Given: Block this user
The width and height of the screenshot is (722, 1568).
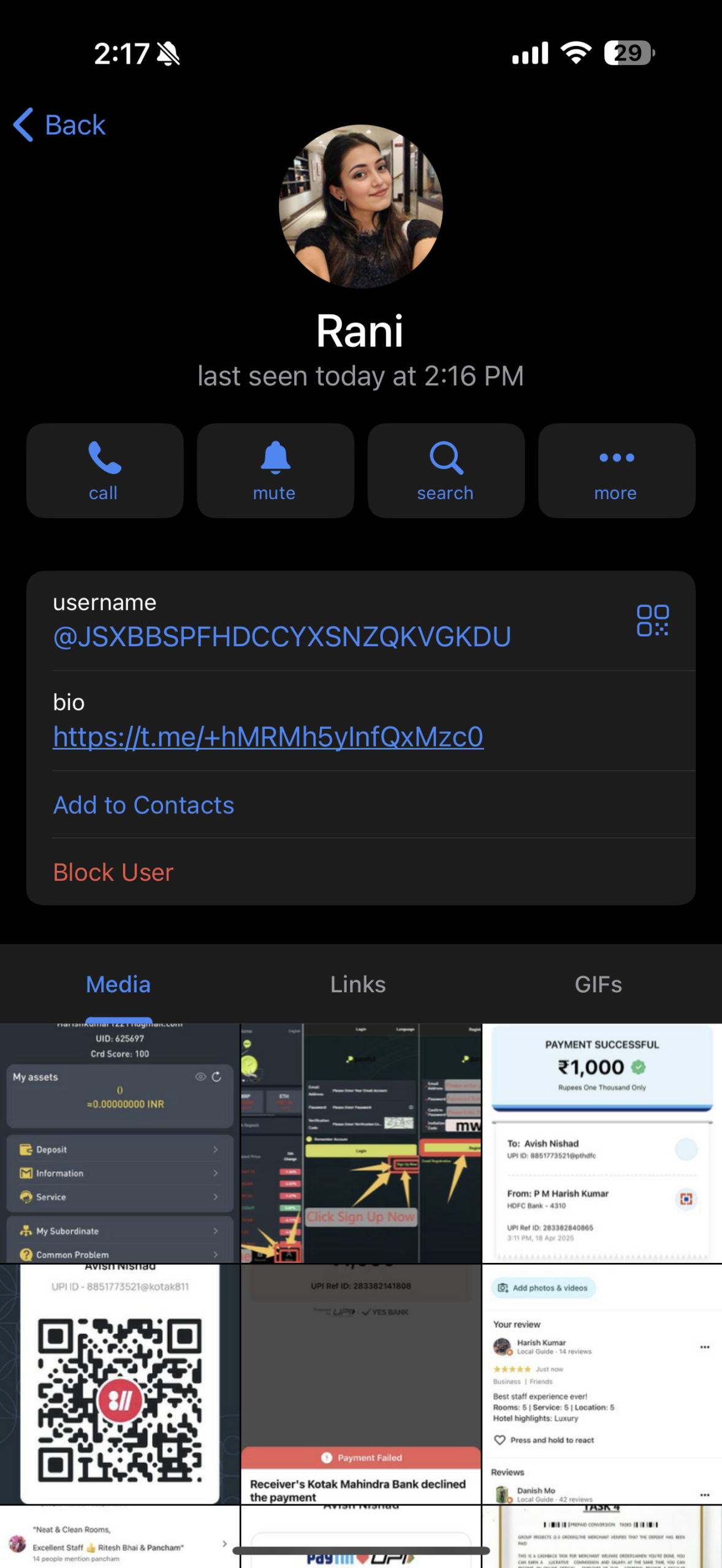Looking at the screenshot, I should tap(113, 872).
